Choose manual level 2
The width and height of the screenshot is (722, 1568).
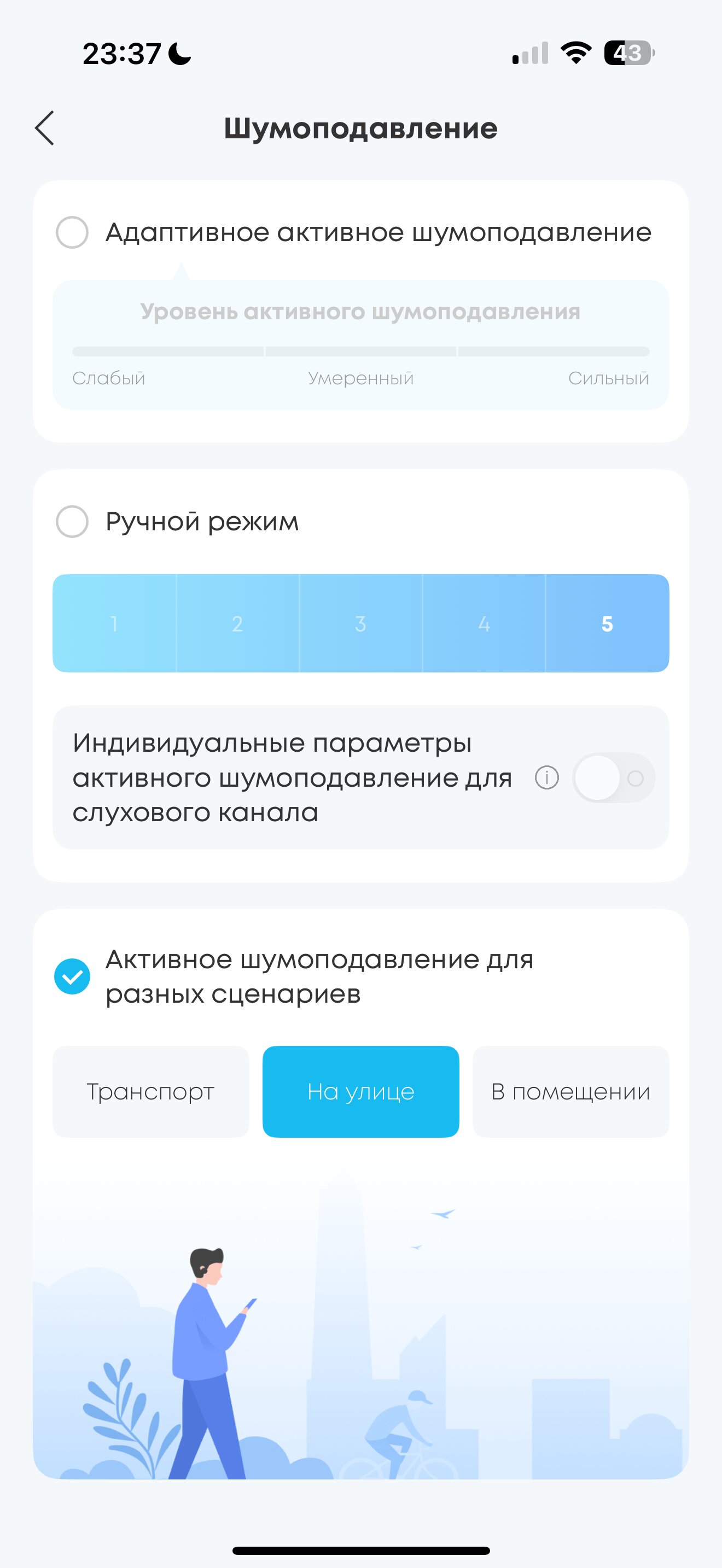[237, 623]
